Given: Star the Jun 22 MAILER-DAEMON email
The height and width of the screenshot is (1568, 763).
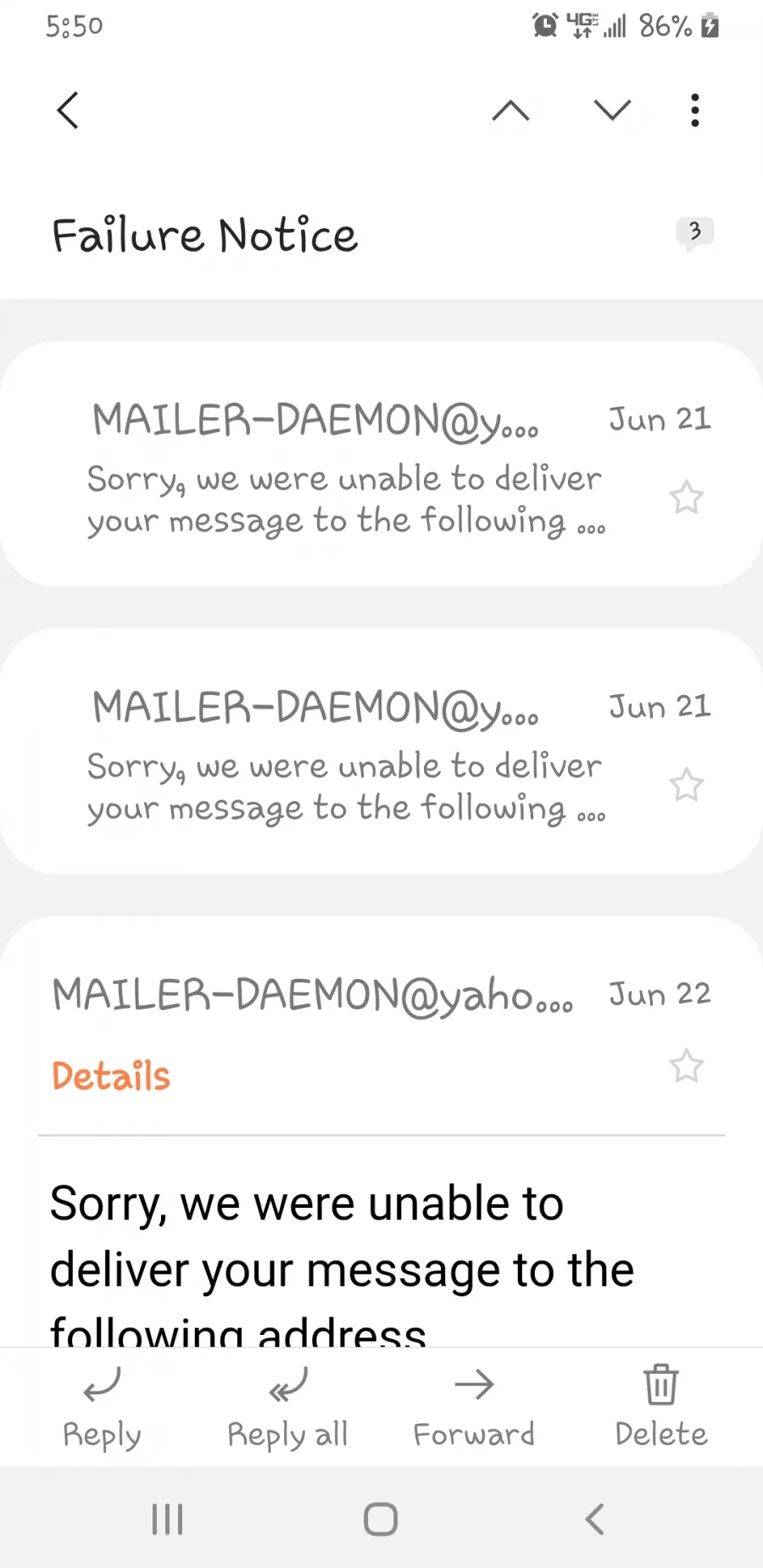Looking at the screenshot, I should [687, 1066].
